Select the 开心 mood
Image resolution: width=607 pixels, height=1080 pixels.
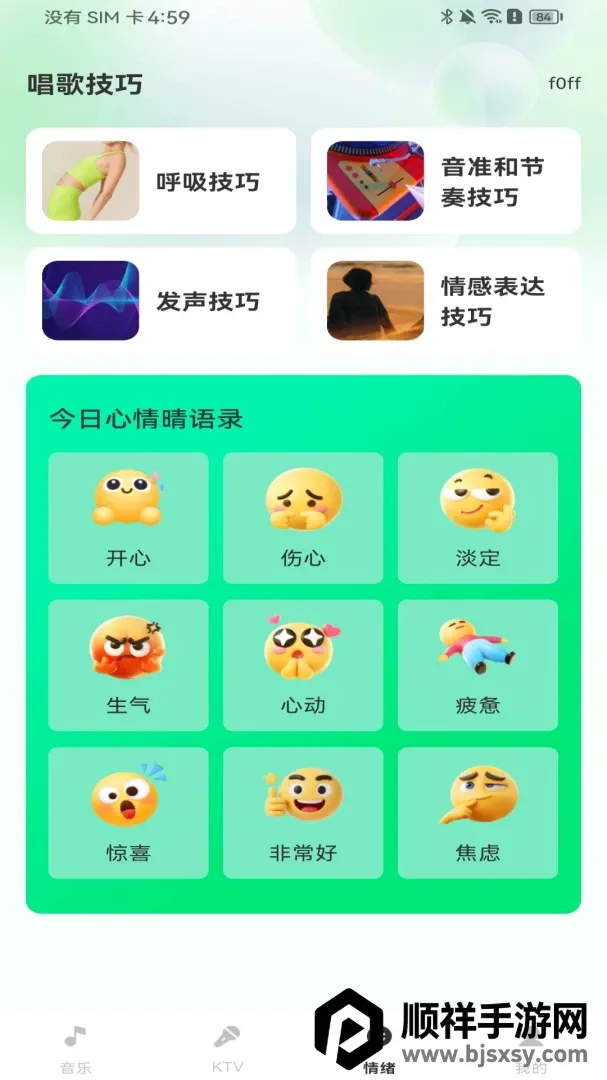click(x=128, y=518)
